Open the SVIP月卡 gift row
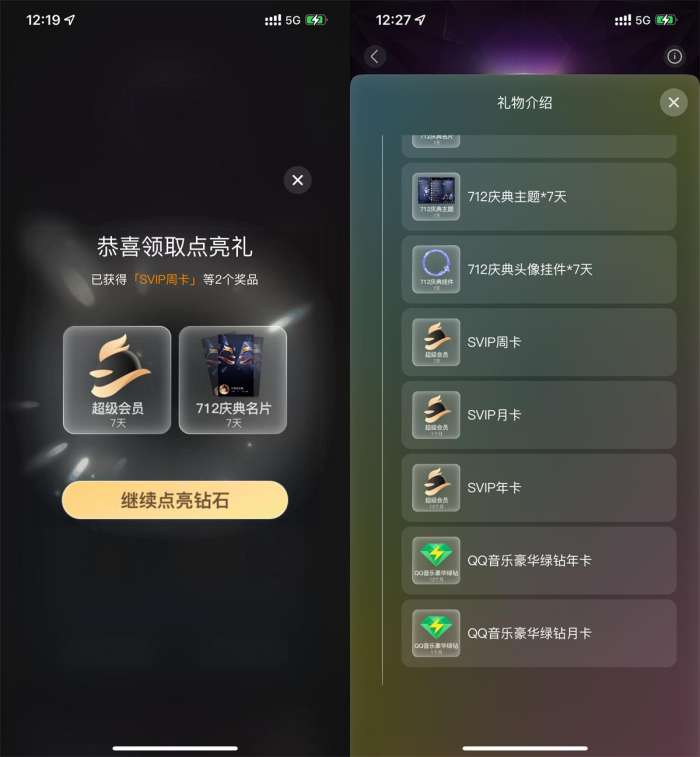Image resolution: width=700 pixels, height=757 pixels. pyautogui.click(x=539, y=415)
